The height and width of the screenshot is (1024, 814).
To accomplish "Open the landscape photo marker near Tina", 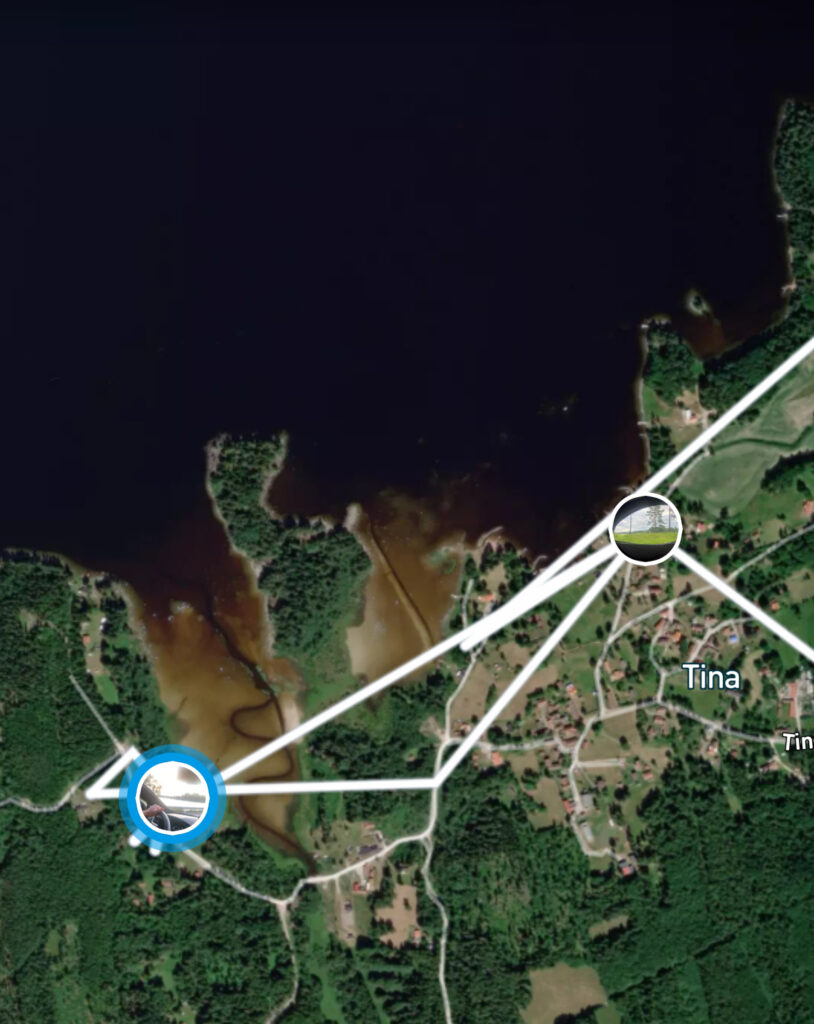I will 646,528.
